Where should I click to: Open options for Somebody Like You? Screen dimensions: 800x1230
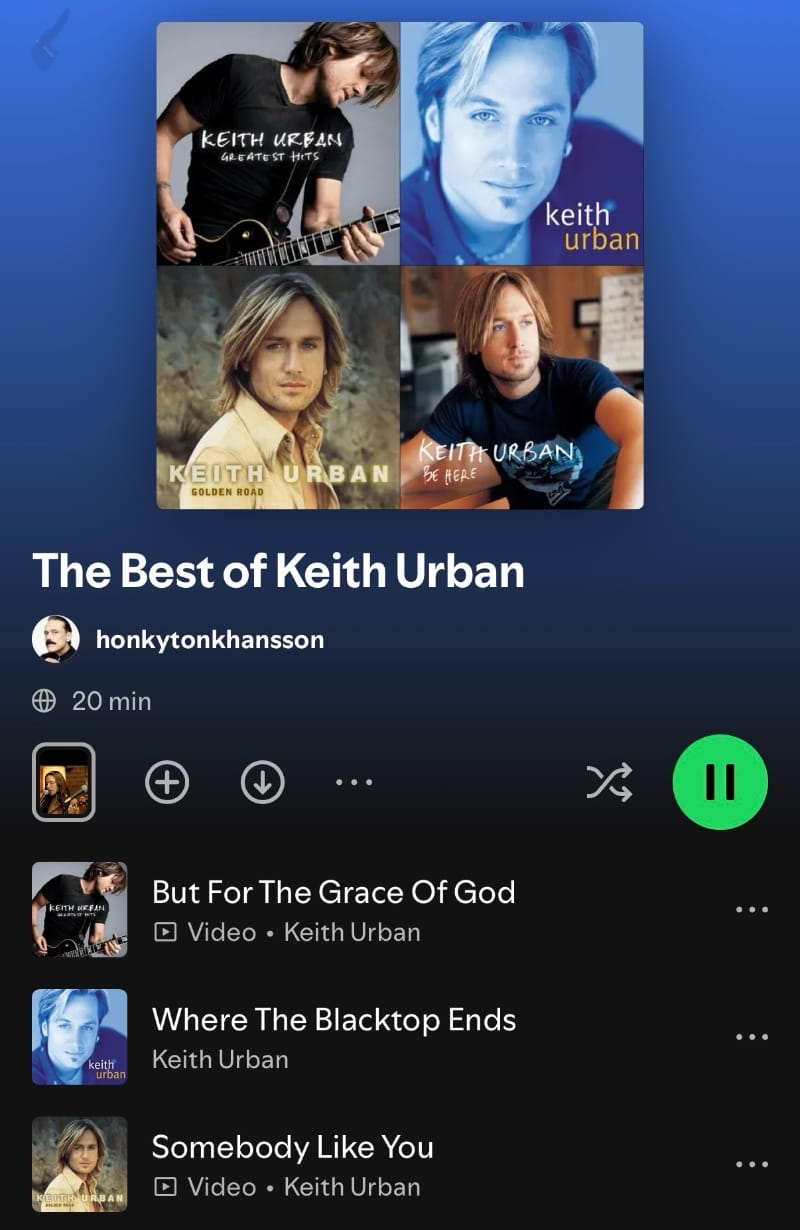(751, 1164)
